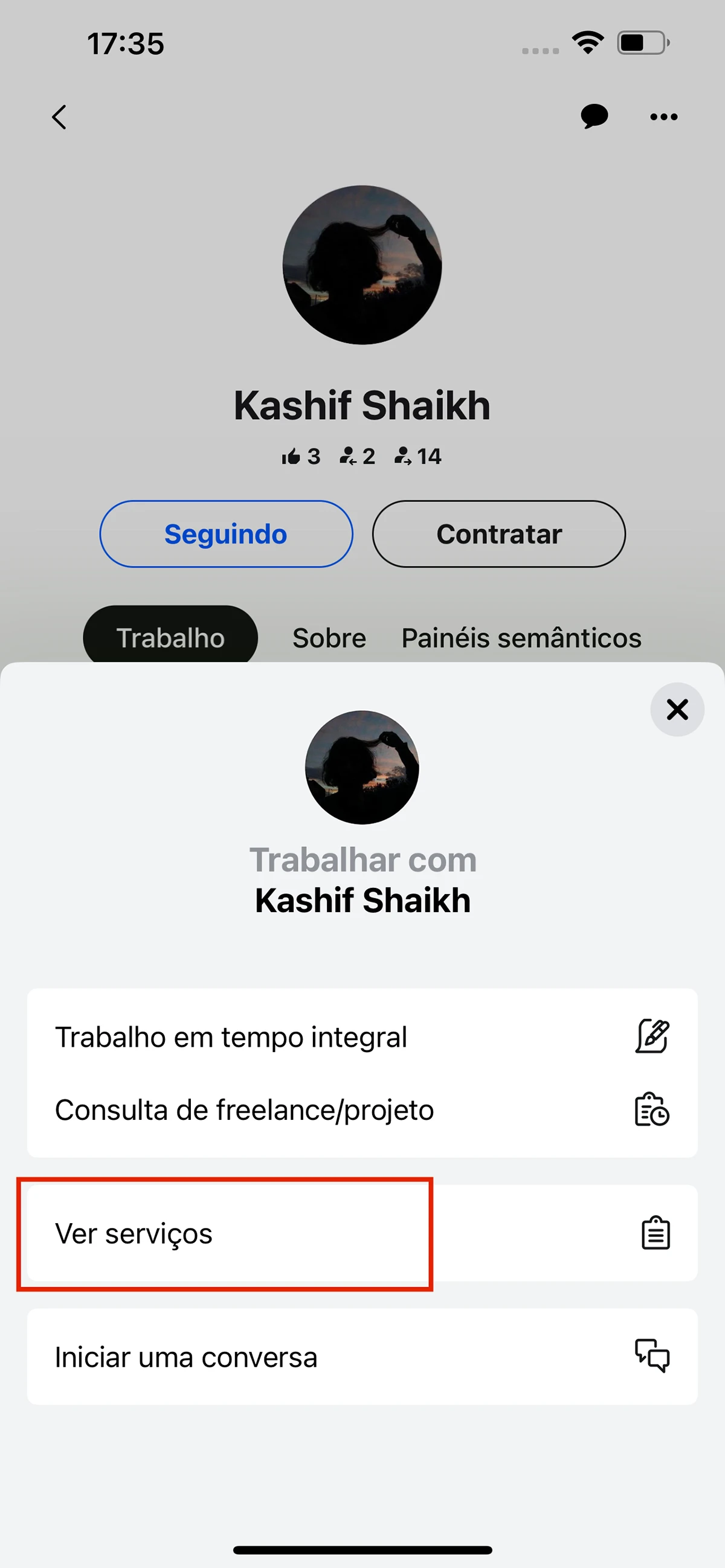Toggle off following via the Seguindo button
Viewport: 725px width, 1568px height.
coord(226,534)
